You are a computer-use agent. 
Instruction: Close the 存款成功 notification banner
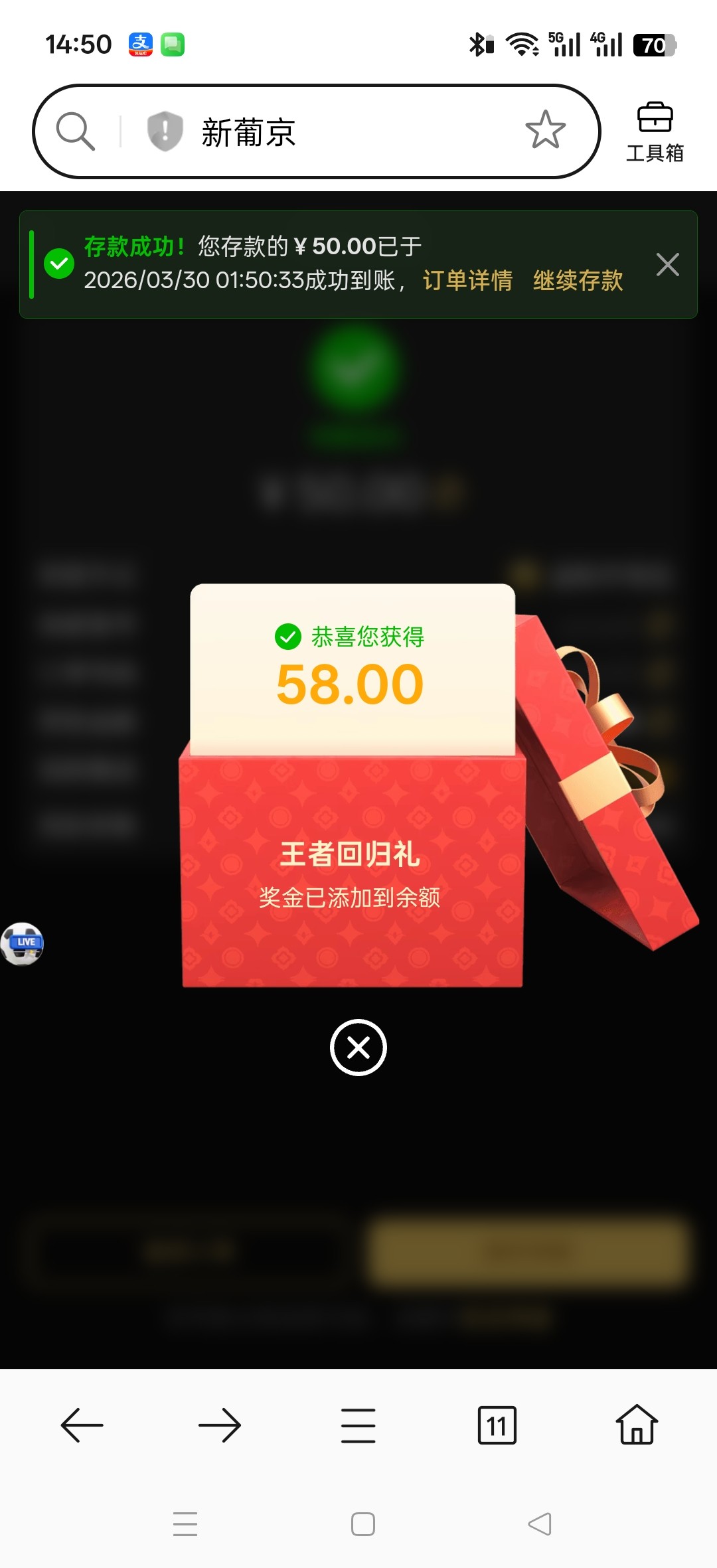tap(667, 264)
